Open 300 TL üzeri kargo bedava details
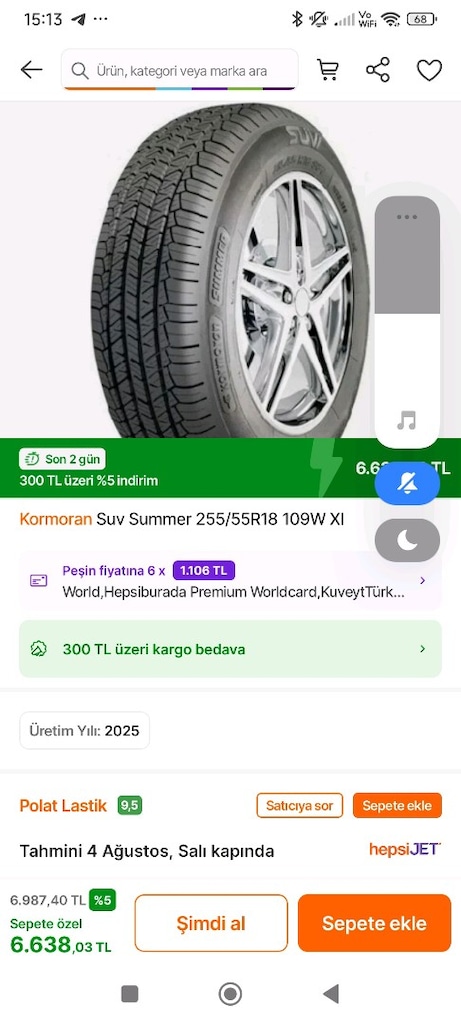This screenshot has width=461, height=1024. [230, 649]
